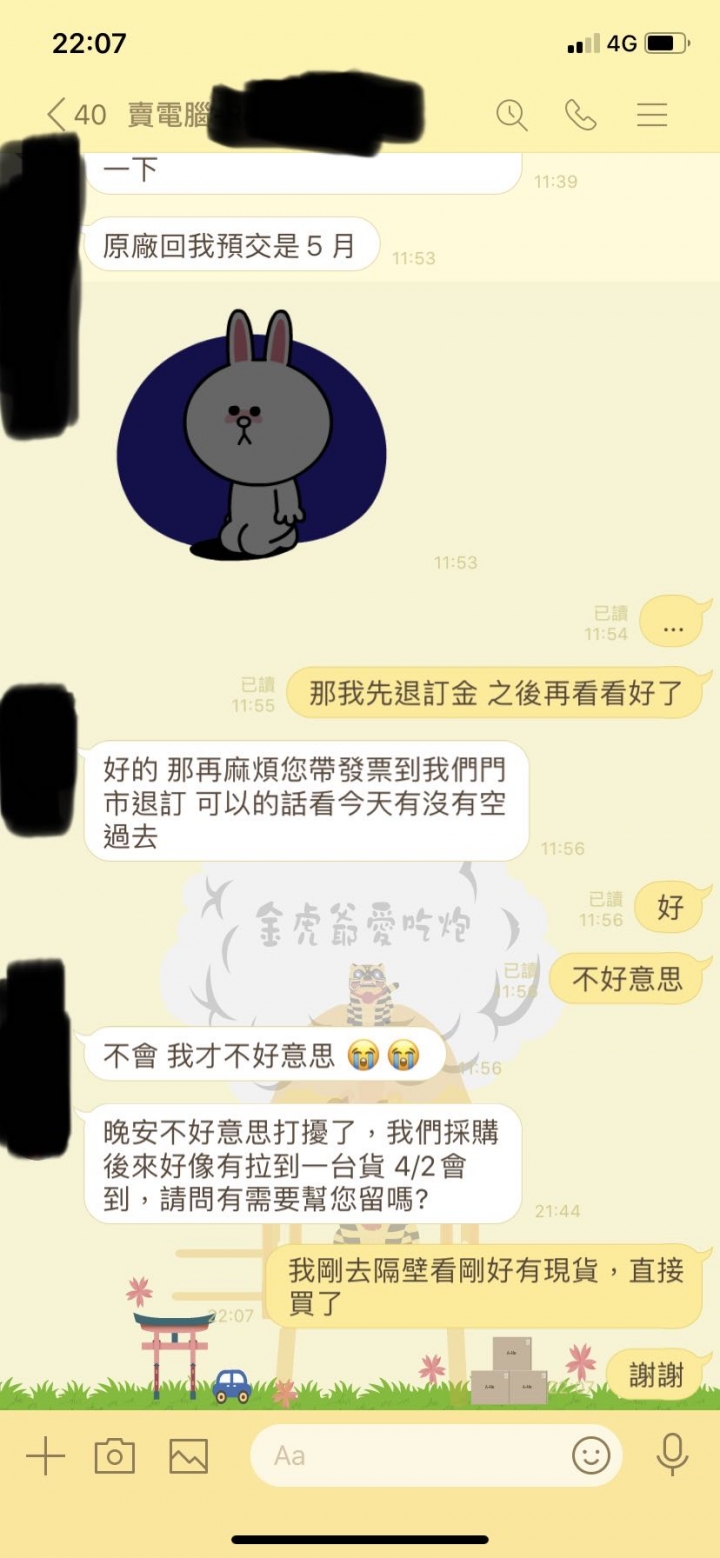Open the chat menu

(x=652, y=115)
